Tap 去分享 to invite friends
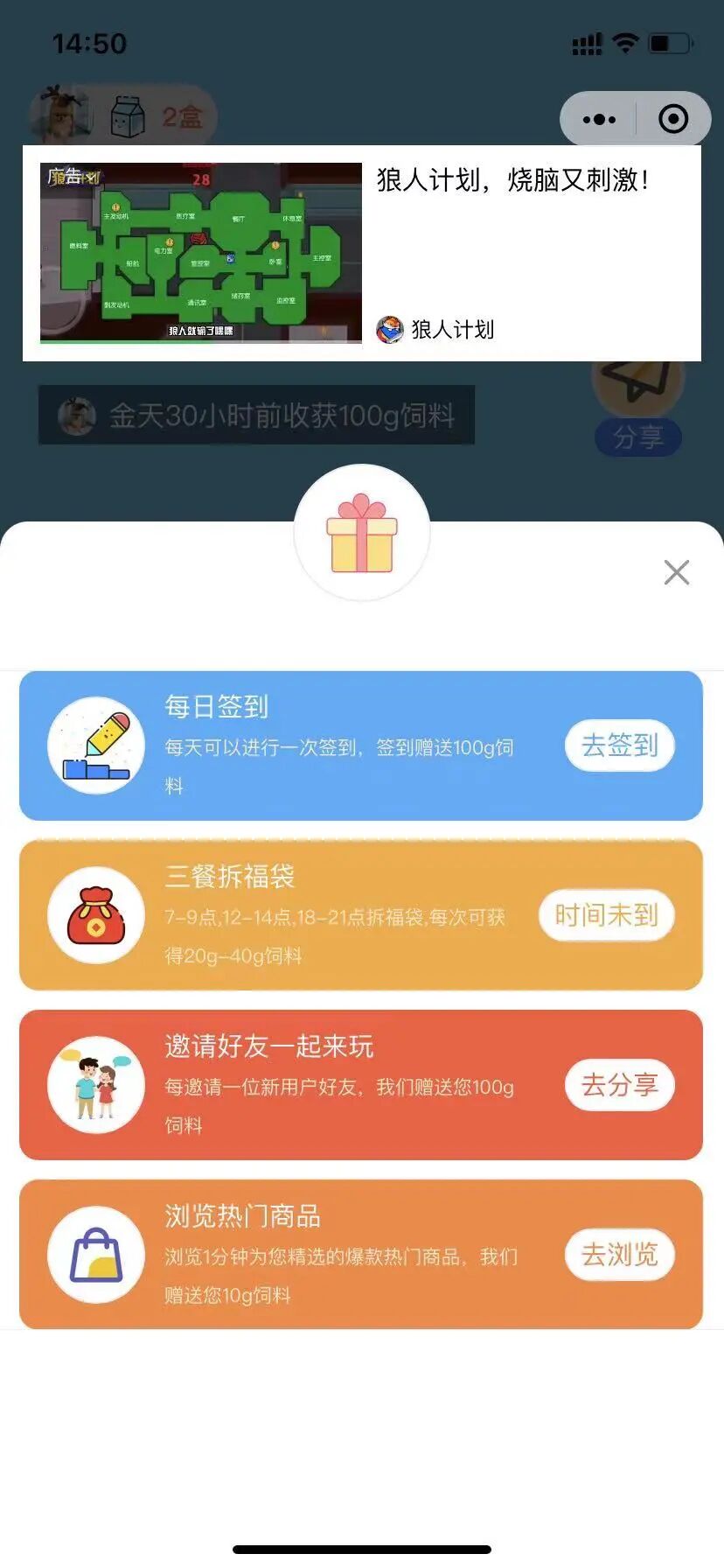724x1568 pixels. click(x=619, y=1085)
